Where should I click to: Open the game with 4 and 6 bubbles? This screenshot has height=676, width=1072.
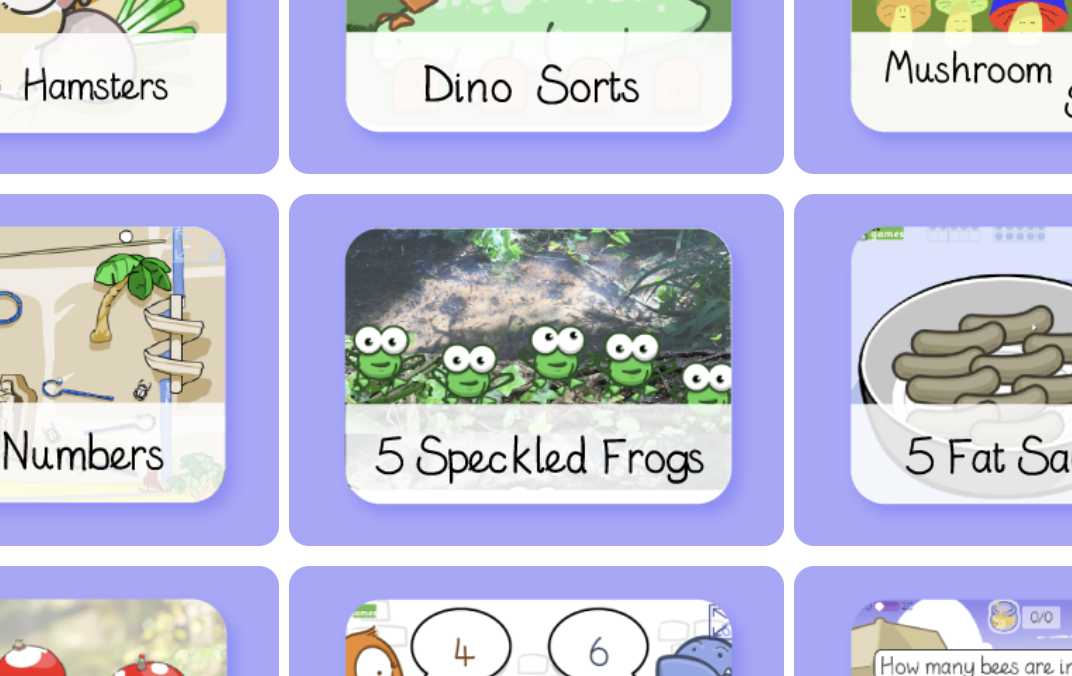pyautogui.click(x=538, y=640)
